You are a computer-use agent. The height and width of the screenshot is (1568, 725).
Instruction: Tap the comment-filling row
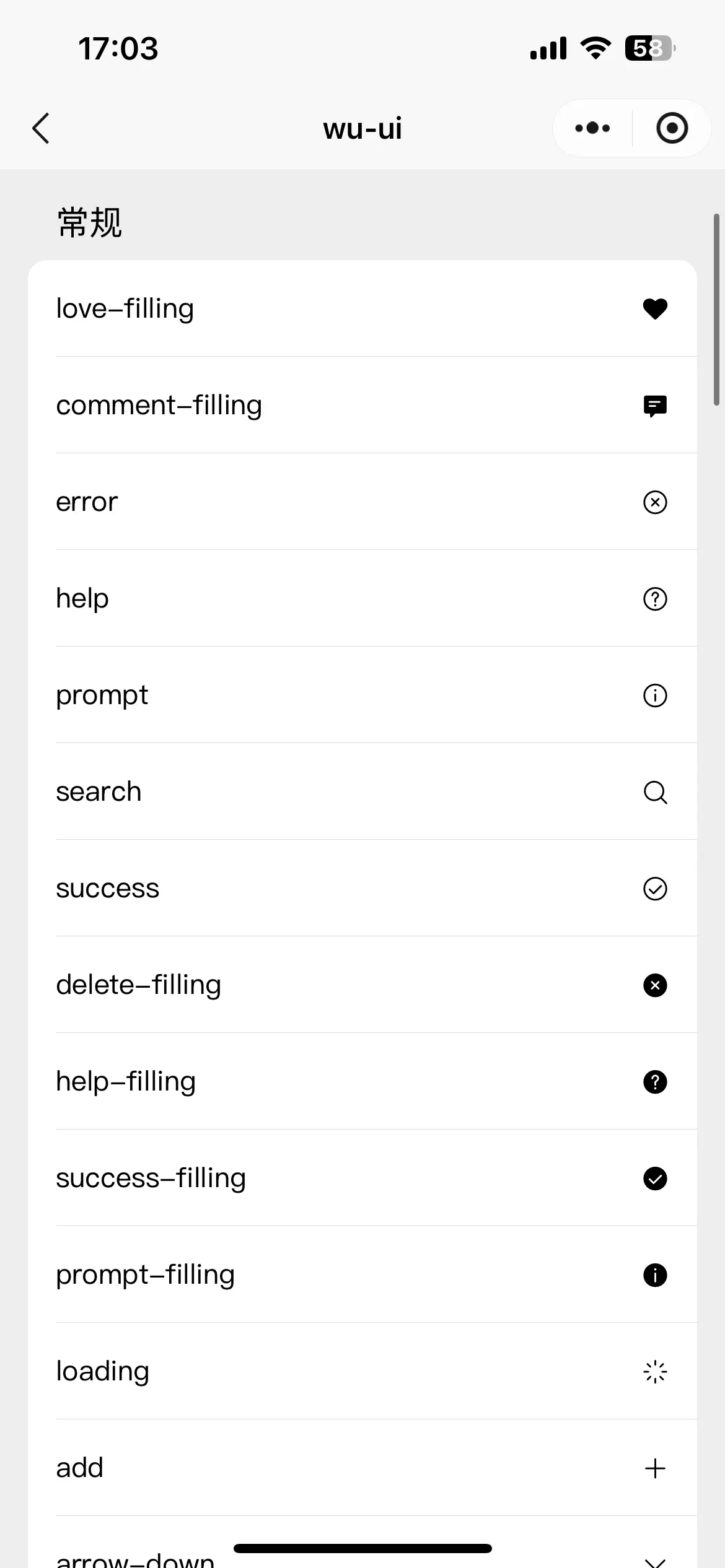click(362, 405)
